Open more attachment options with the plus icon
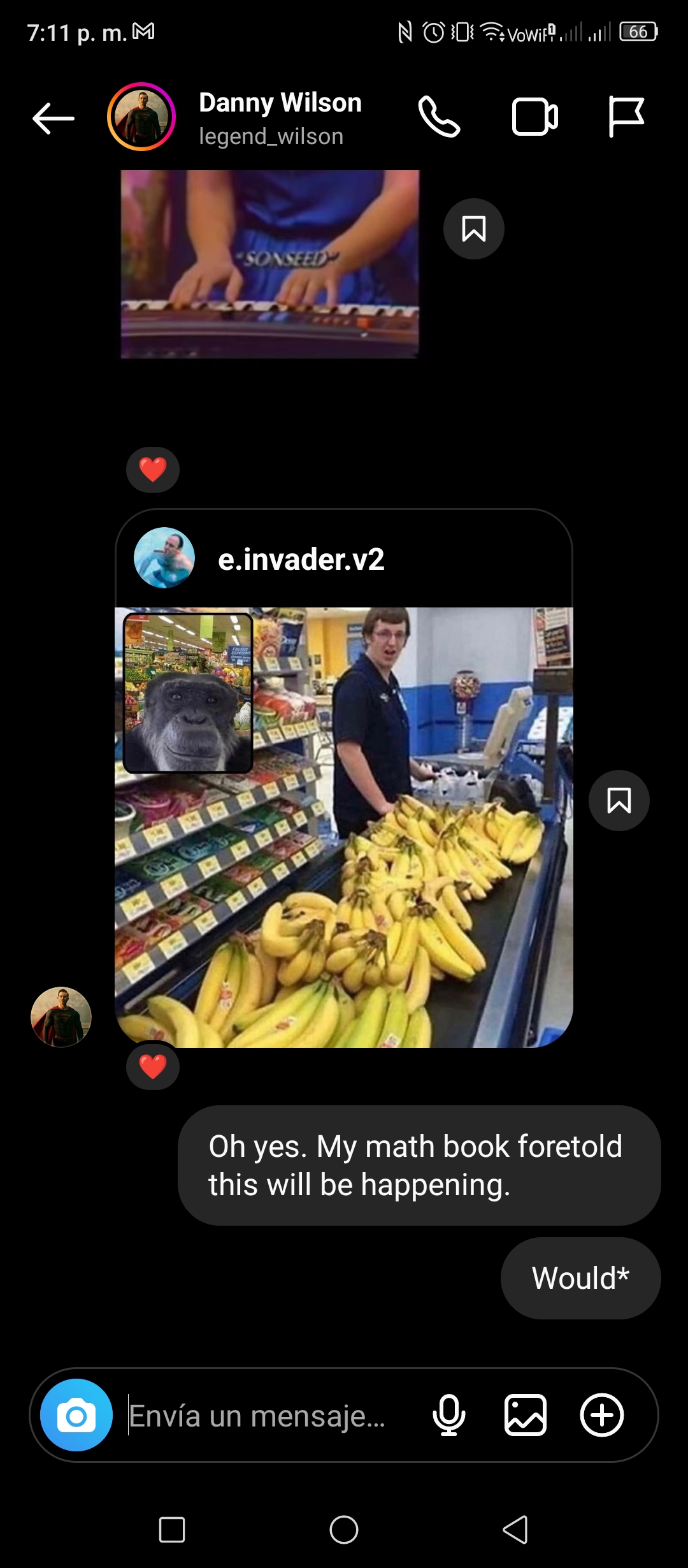Screen dimensions: 688x1568 (602, 1415)
